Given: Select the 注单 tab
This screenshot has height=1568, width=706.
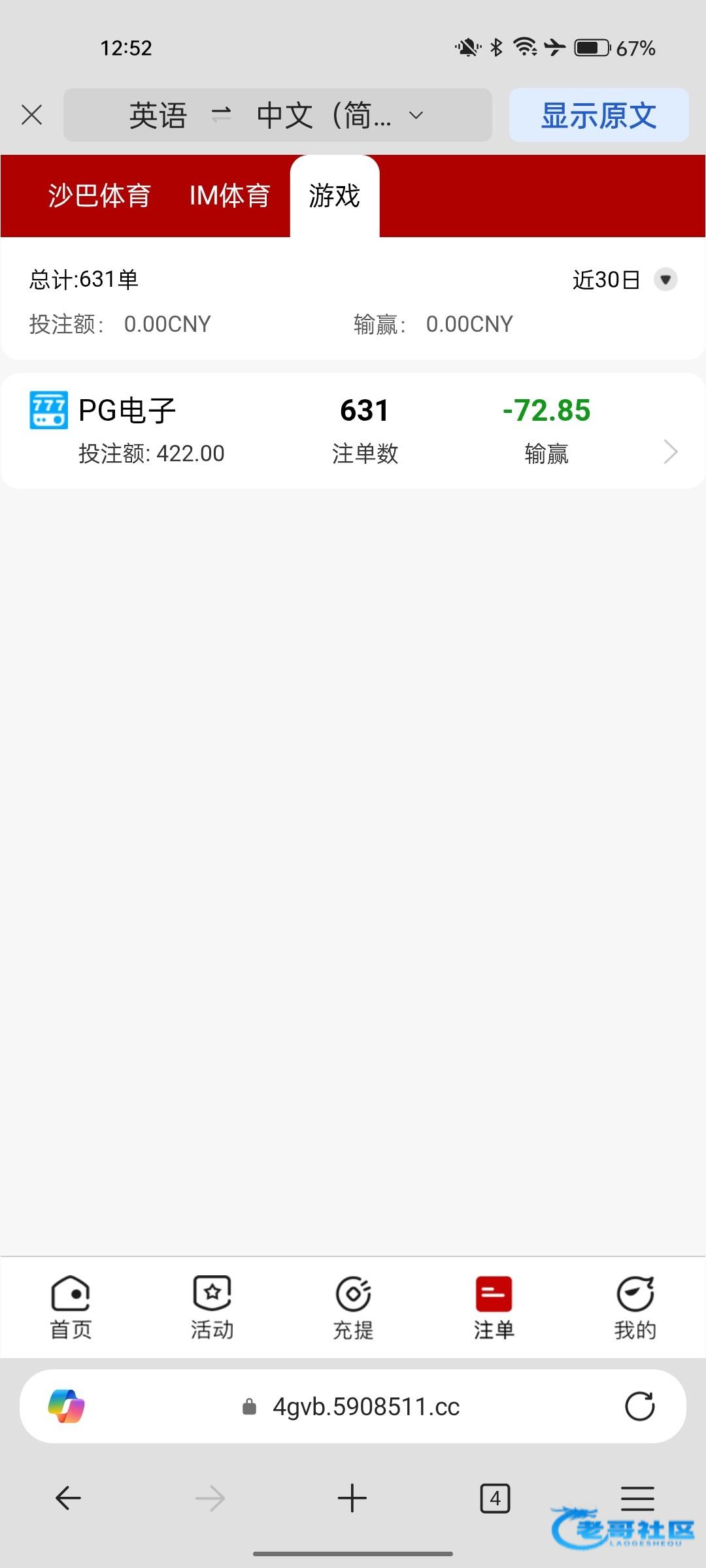Looking at the screenshot, I should [494, 1308].
